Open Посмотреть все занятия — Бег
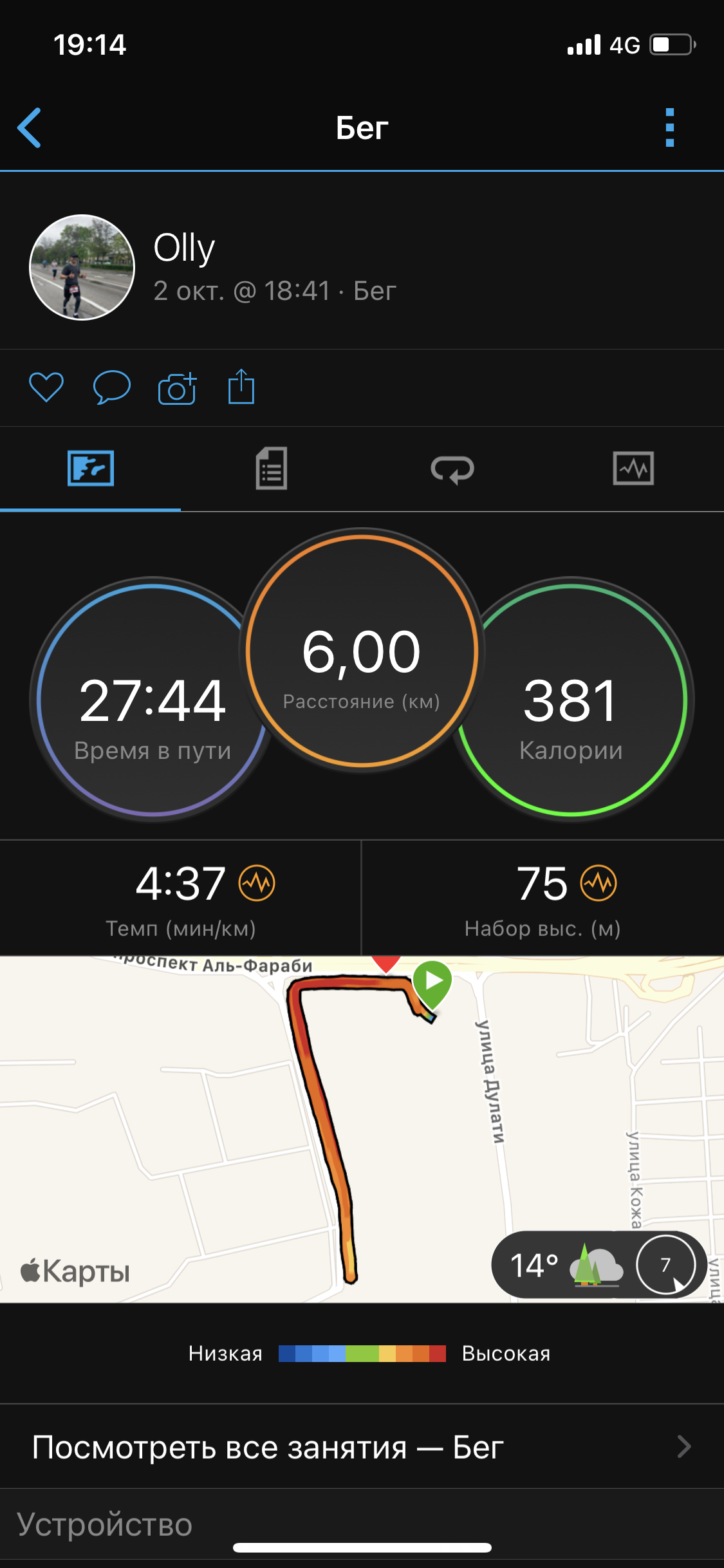 pyautogui.click(x=362, y=1447)
